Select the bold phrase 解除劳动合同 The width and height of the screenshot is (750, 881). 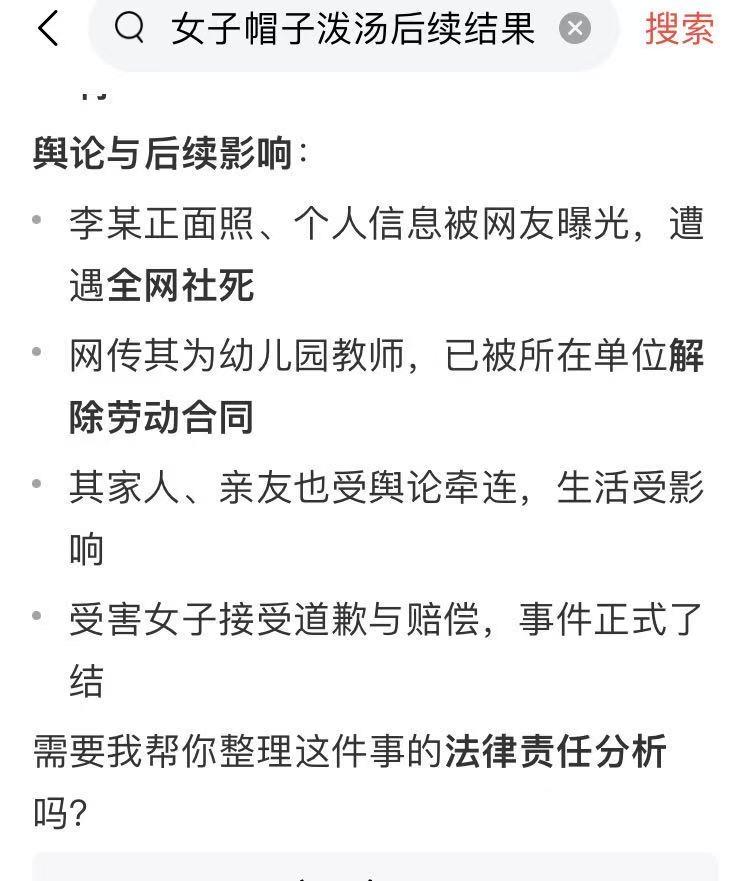point(160,418)
